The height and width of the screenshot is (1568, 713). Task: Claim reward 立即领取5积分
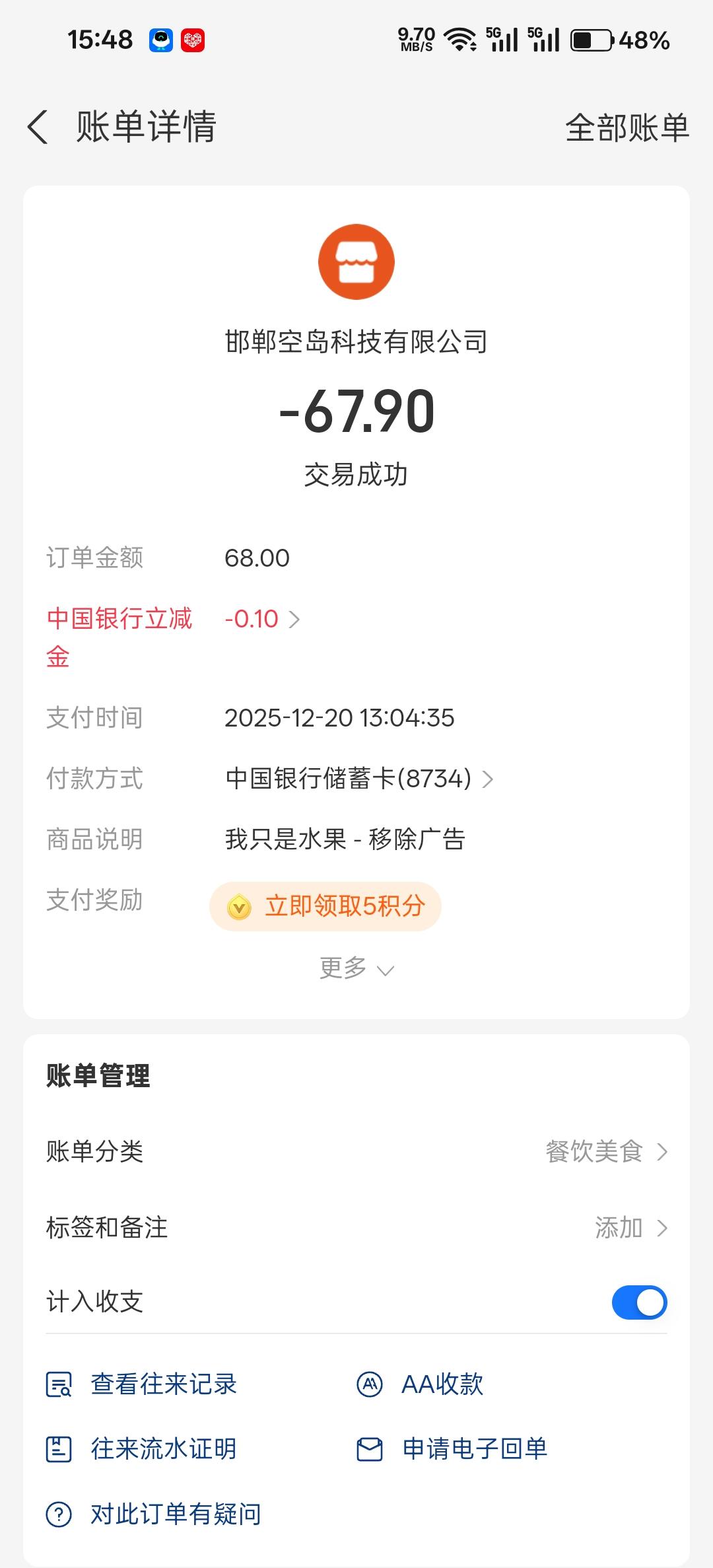coord(325,906)
